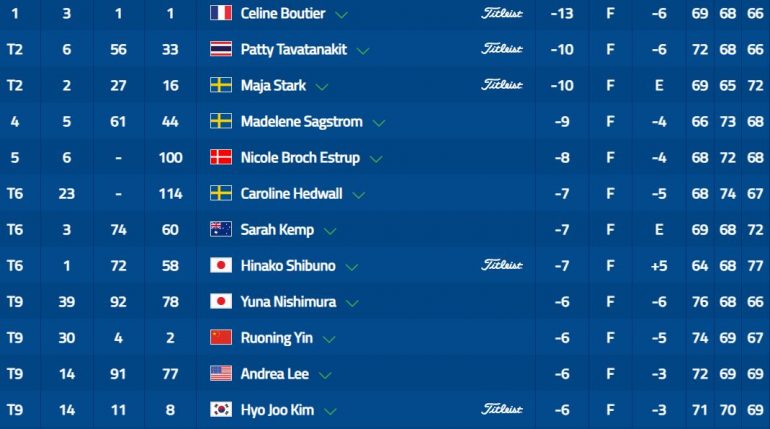The width and height of the screenshot is (770, 429).
Task: Expand Celine Boutier's scorecard details
Action: coord(343,15)
